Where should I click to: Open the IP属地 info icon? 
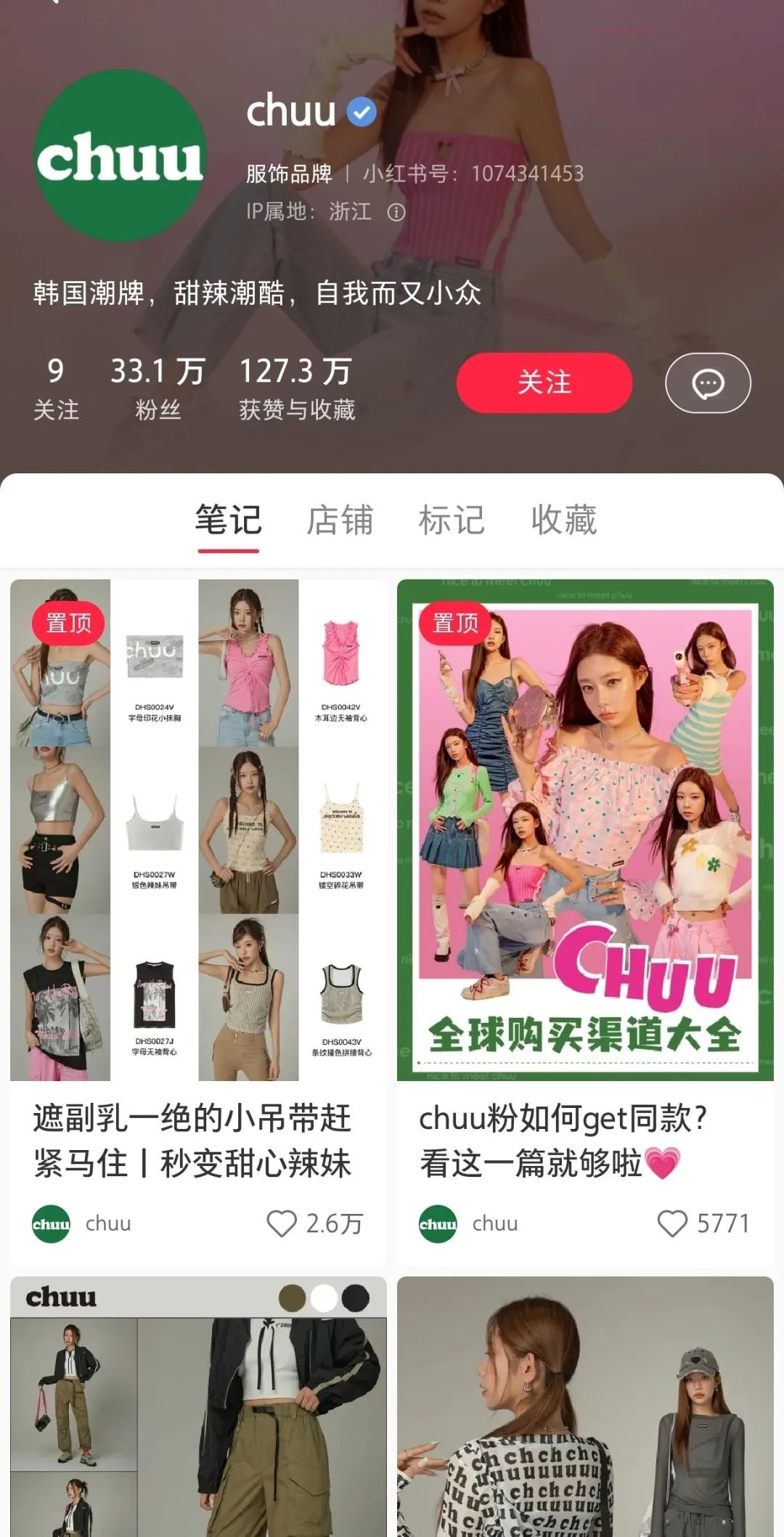coord(396,212)
